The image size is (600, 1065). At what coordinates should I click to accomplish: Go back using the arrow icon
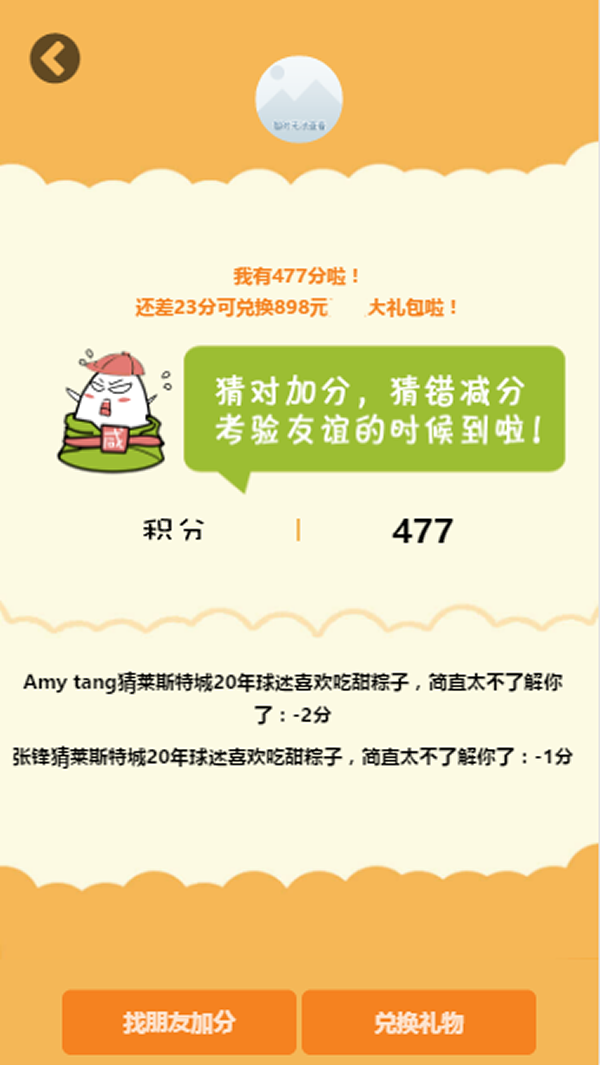pyautogui.click(x=55, y=58)
